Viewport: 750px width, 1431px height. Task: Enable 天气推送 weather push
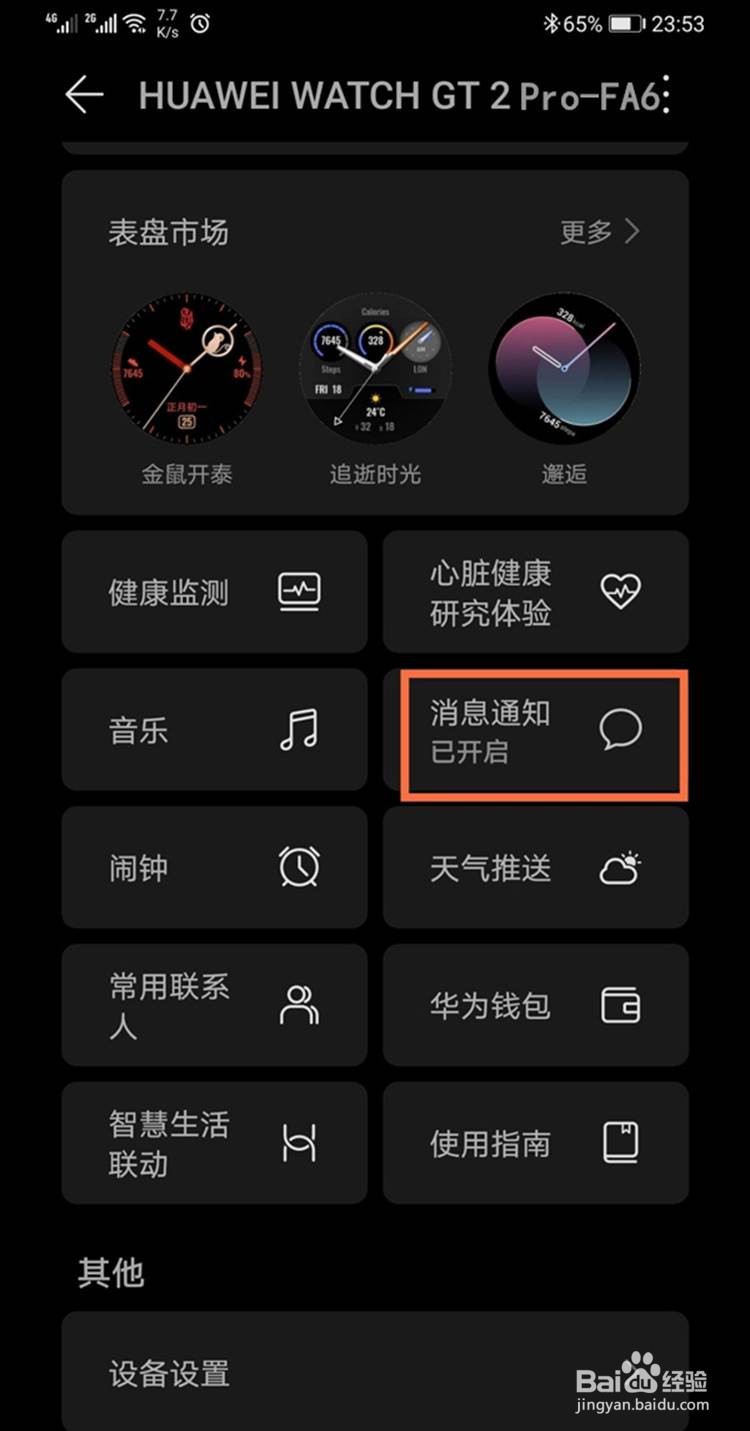535,867
